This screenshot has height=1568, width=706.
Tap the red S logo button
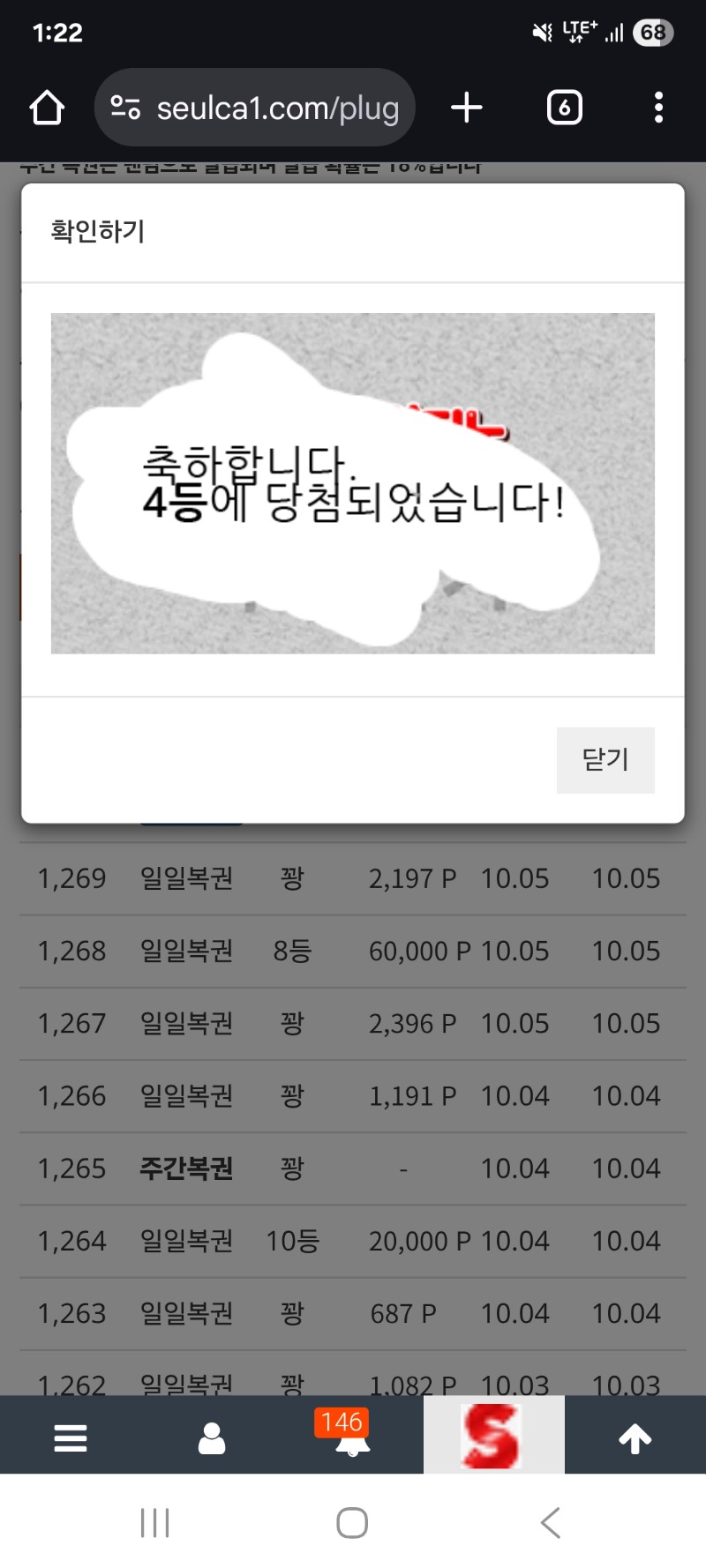(x=493, y=1436)
